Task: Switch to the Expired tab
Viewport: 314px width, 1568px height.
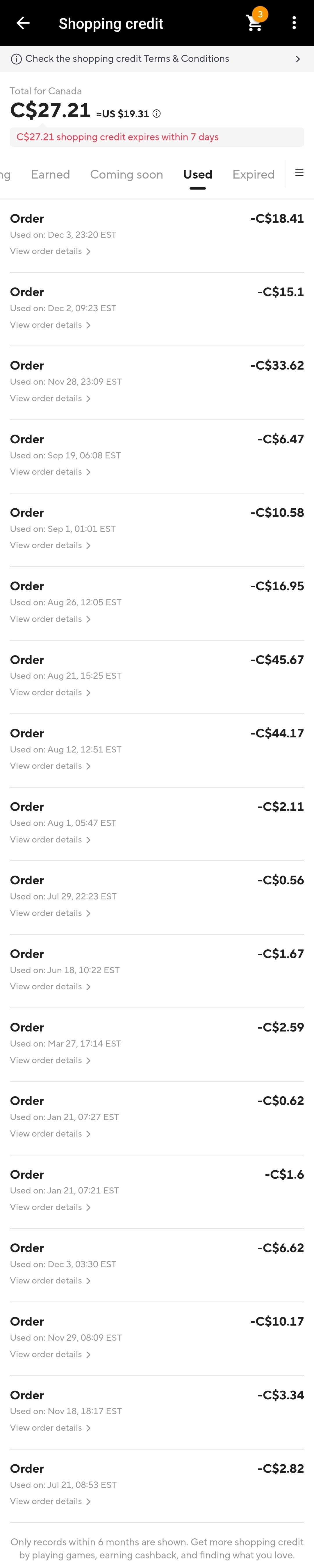Action: coord(253,175)
